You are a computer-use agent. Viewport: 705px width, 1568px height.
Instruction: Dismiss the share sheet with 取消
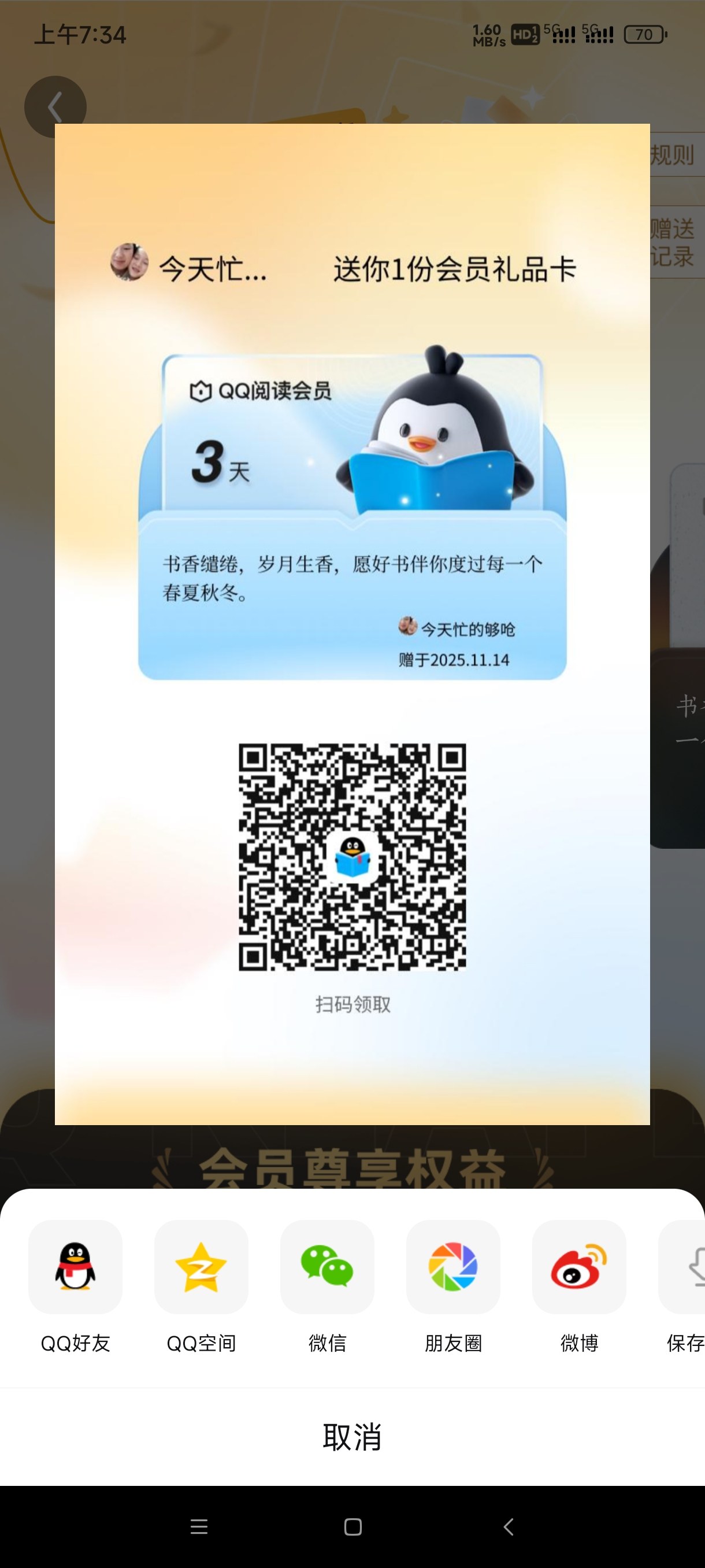click(x=352, y=1437)
